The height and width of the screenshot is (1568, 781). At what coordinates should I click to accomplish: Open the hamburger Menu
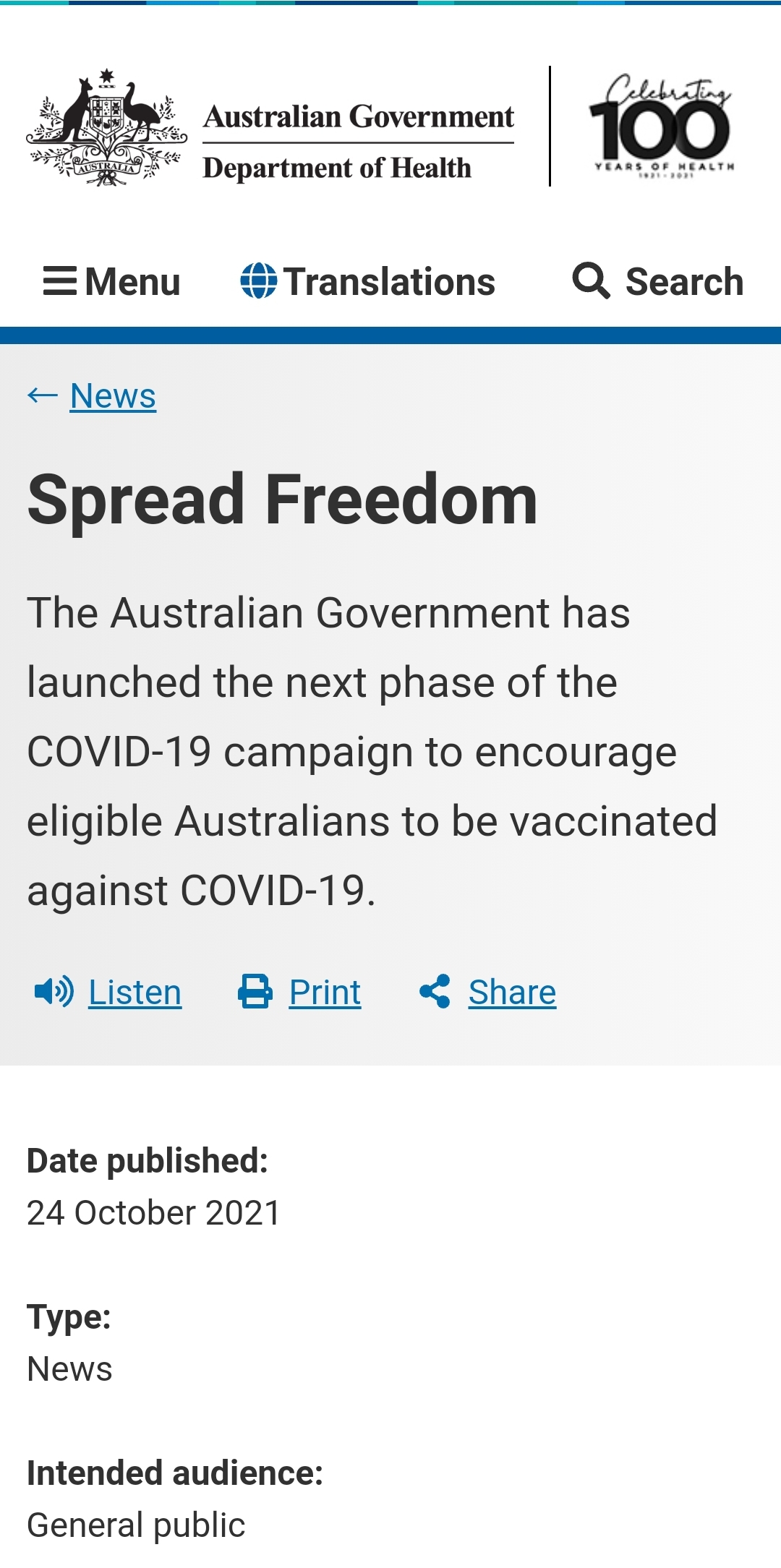click(x=112, y=281)
